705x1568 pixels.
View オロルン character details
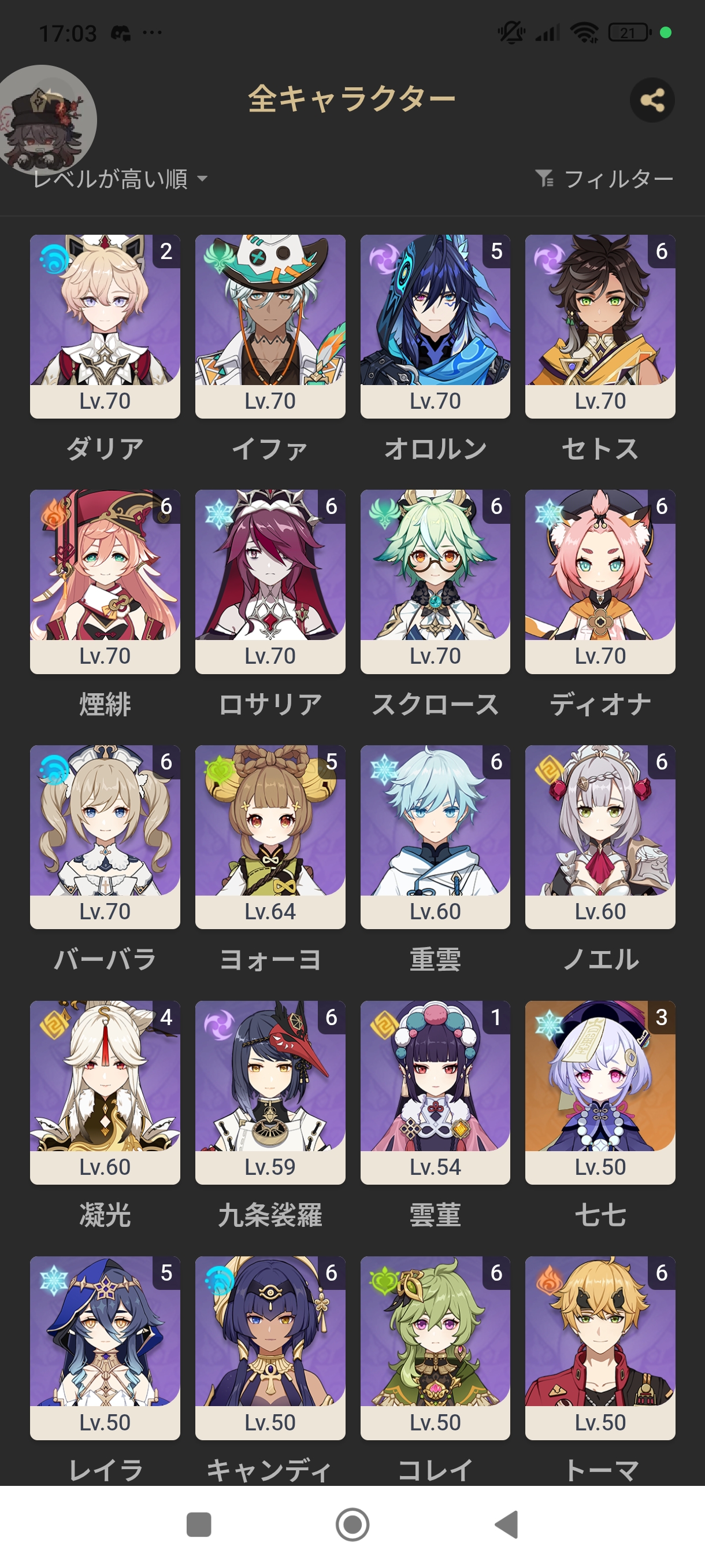coord(435,326)
